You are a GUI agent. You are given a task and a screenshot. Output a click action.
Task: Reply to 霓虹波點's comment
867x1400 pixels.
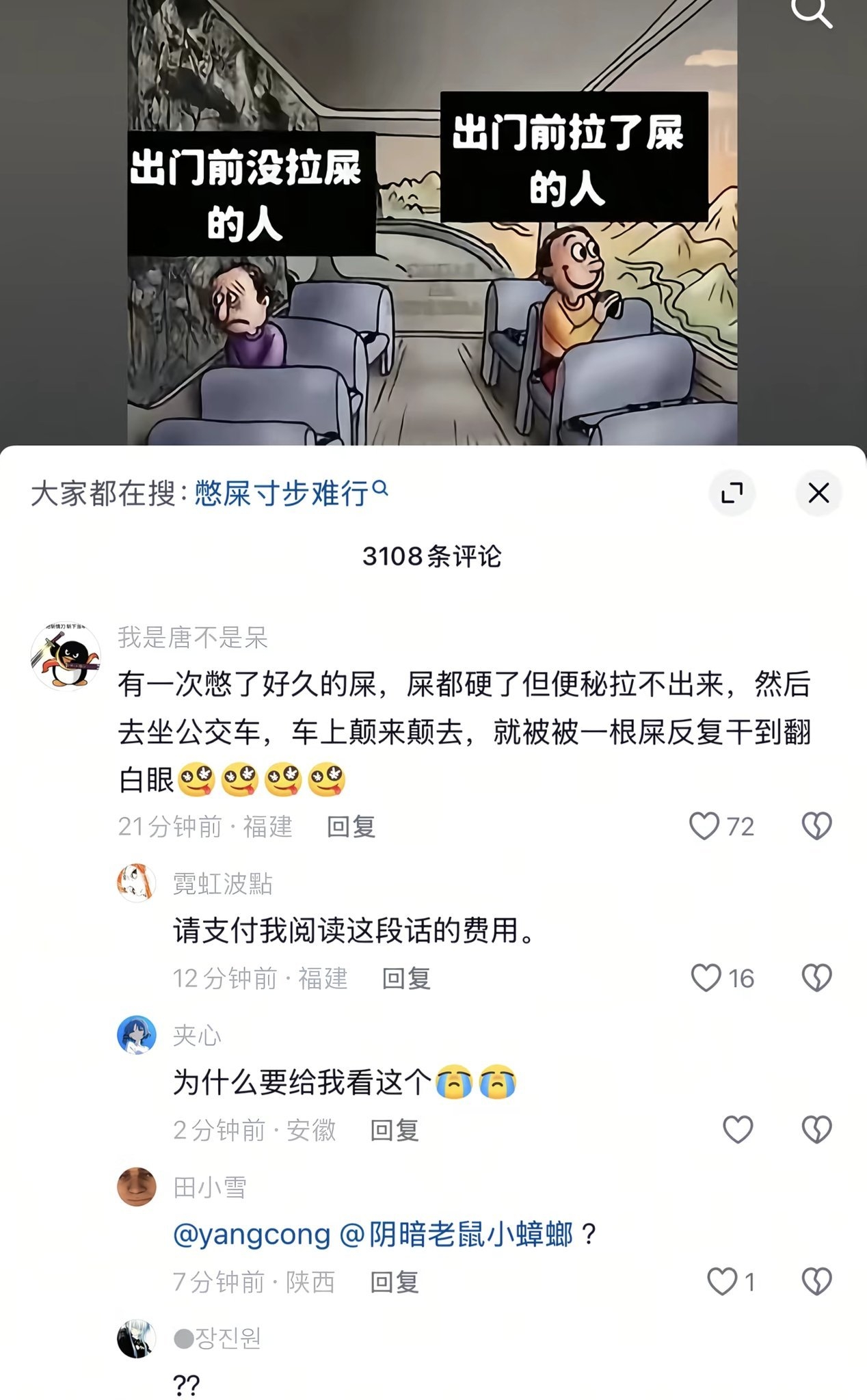coord(406,978)
